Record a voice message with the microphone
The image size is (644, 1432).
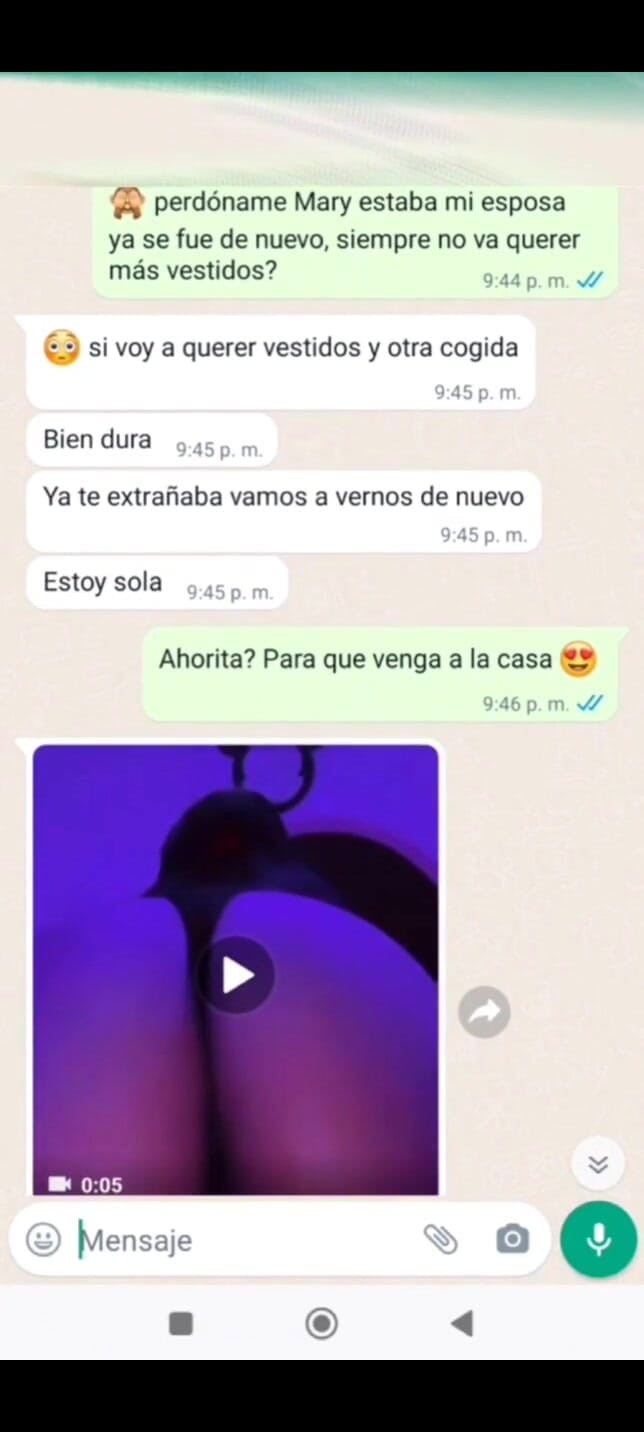(598, 1240)
